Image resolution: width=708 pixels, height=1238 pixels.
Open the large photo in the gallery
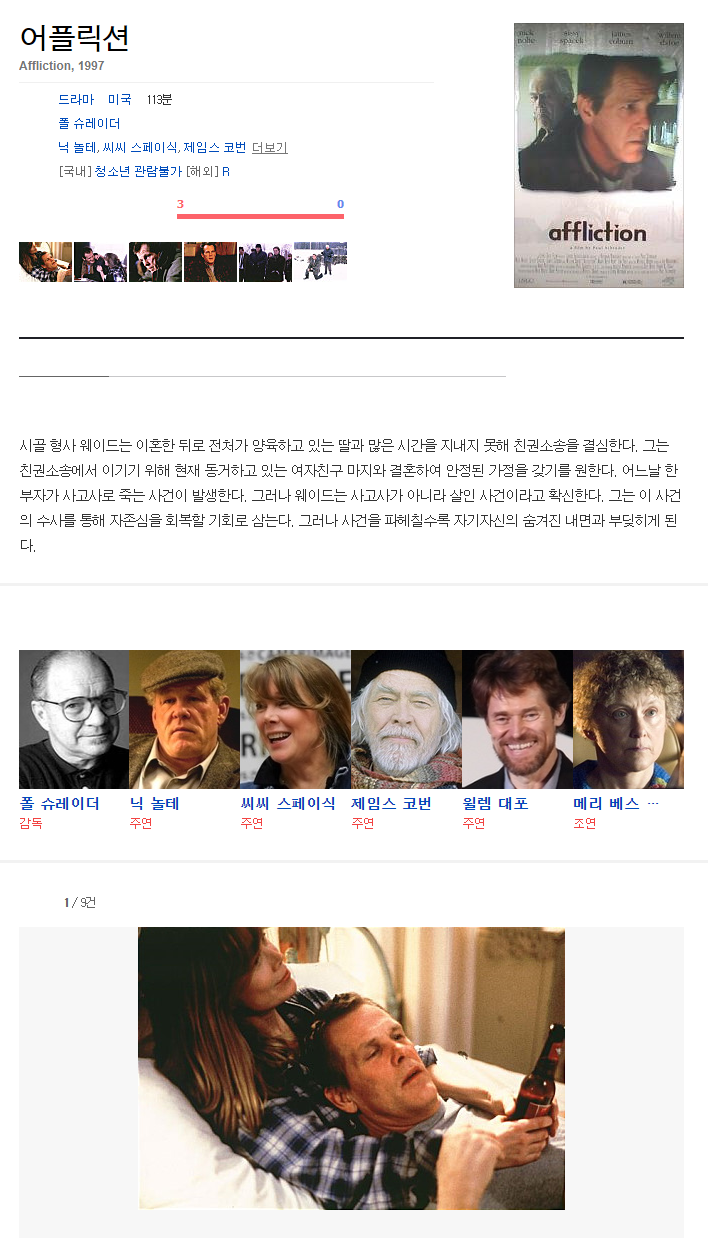pyautogui.click(x=351, y=1068)
